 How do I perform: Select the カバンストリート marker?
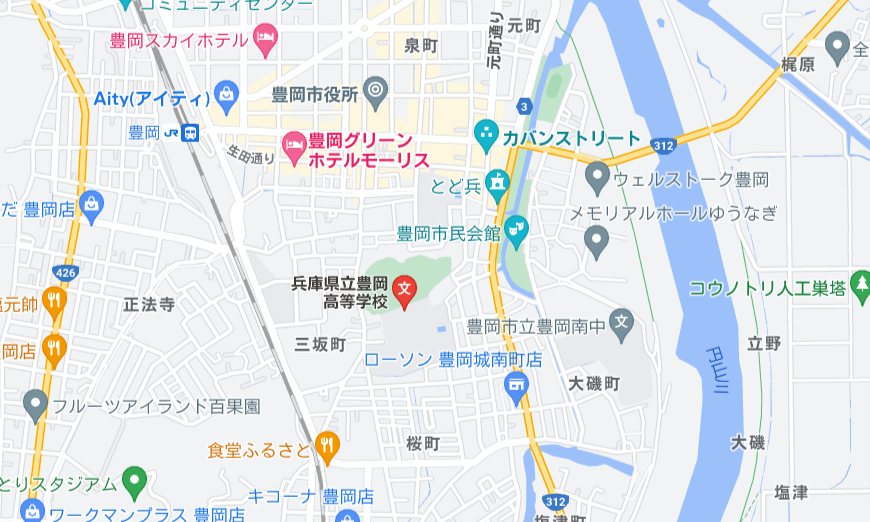(x=486, y=135)
